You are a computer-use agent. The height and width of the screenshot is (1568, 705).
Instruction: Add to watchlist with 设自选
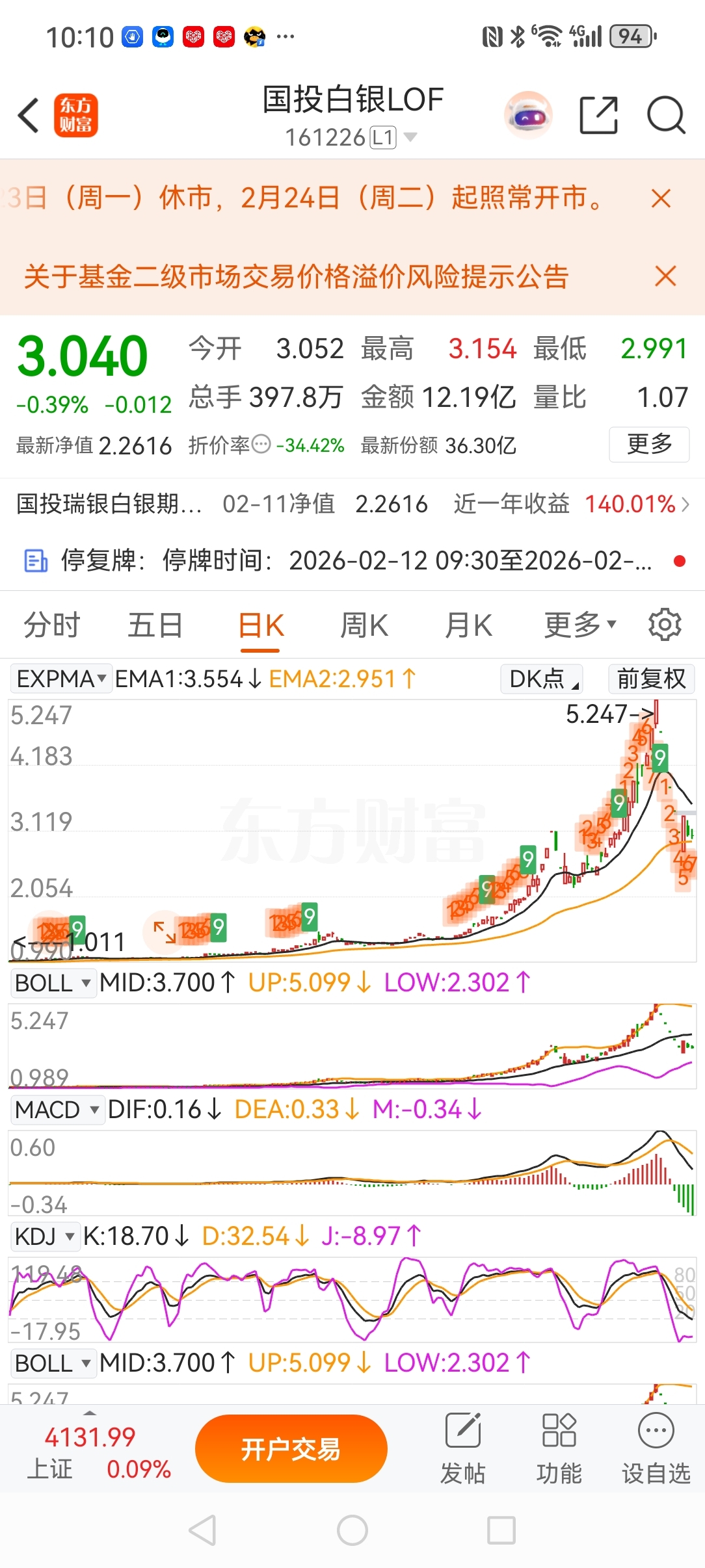pos(656,1449)
